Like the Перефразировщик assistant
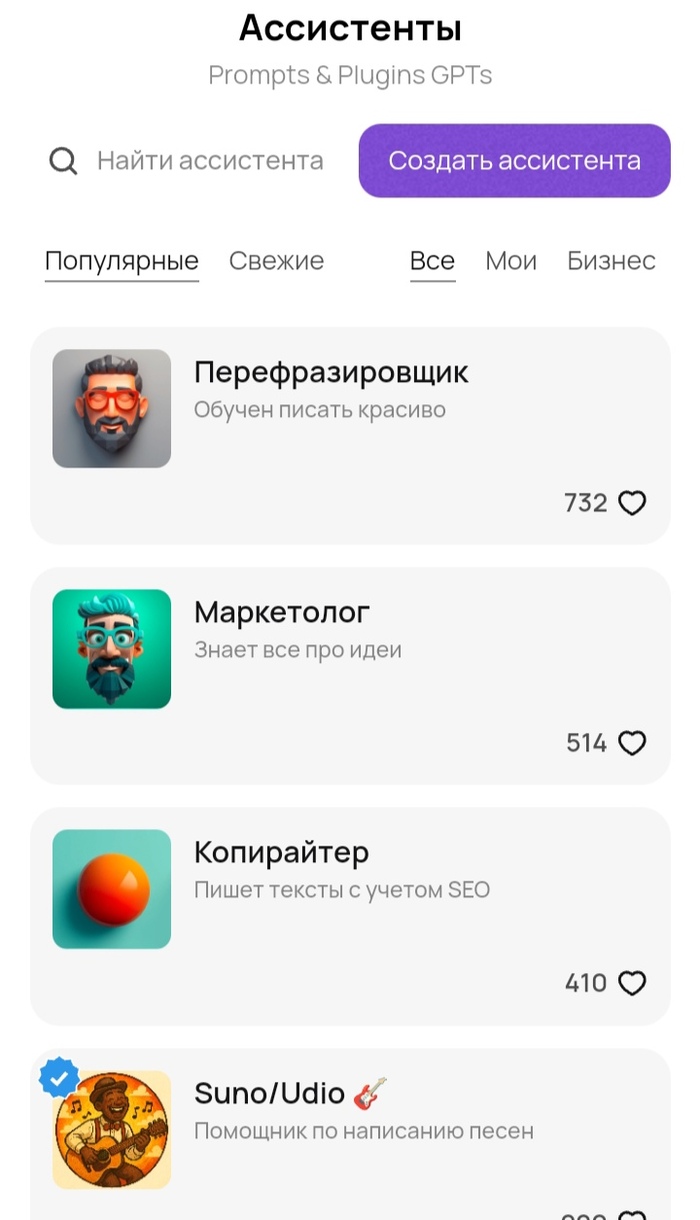 (632, 503)
